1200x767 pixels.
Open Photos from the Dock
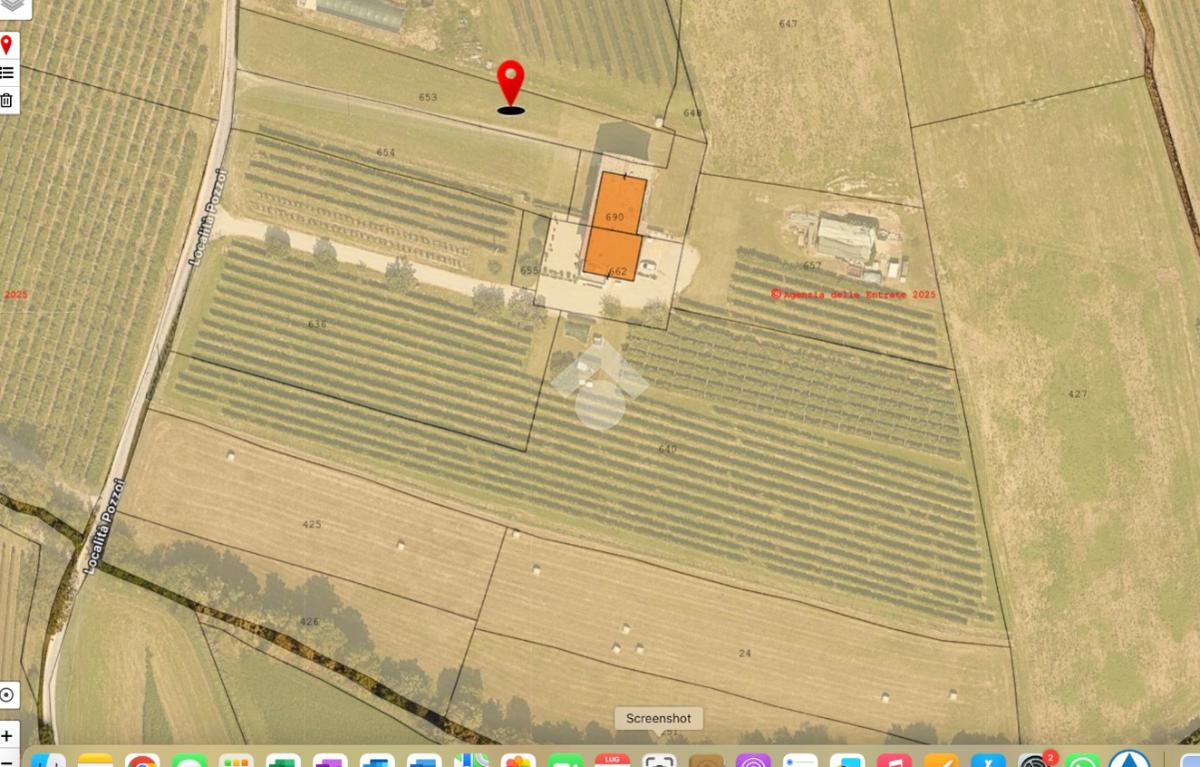coord(518,762)
